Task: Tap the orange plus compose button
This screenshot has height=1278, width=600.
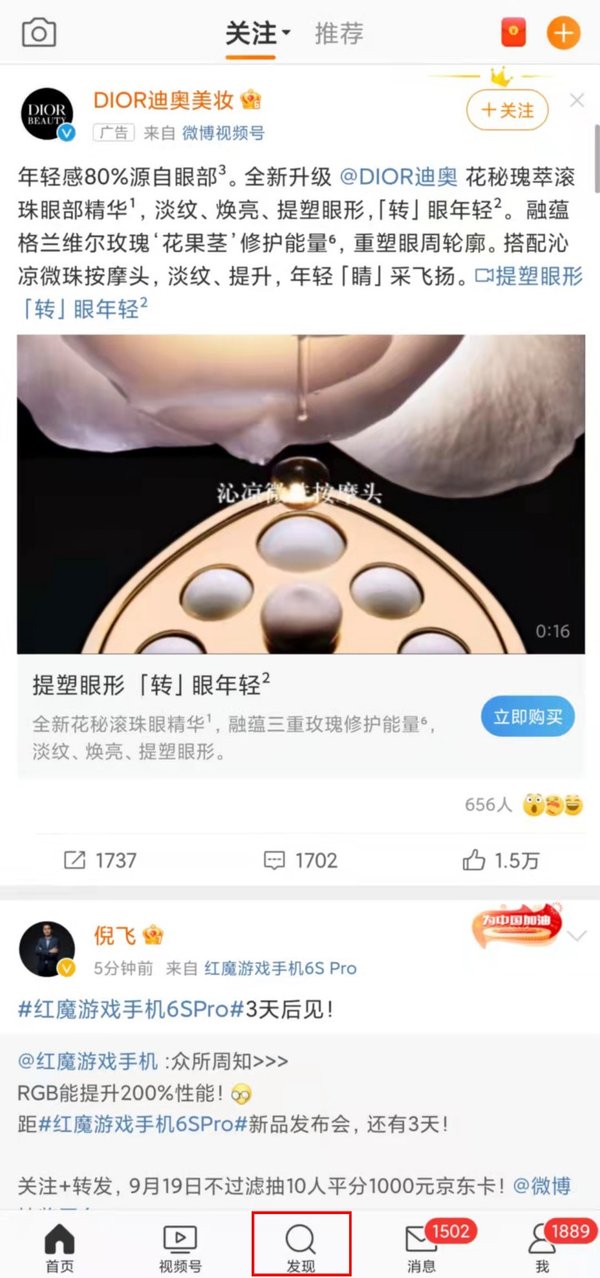Action: click(563, 33)
